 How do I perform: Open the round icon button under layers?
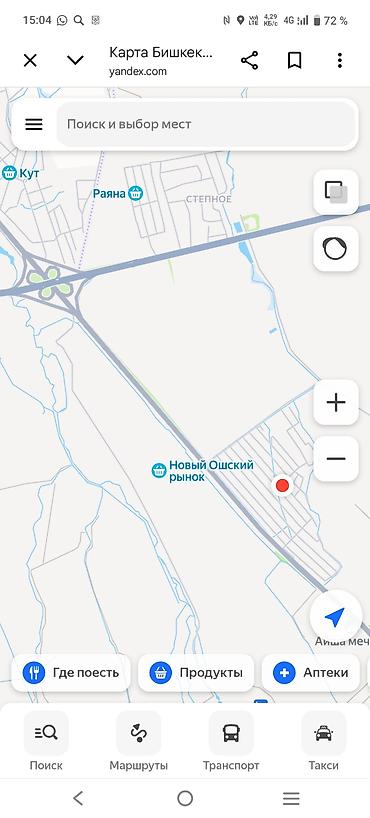336,248
